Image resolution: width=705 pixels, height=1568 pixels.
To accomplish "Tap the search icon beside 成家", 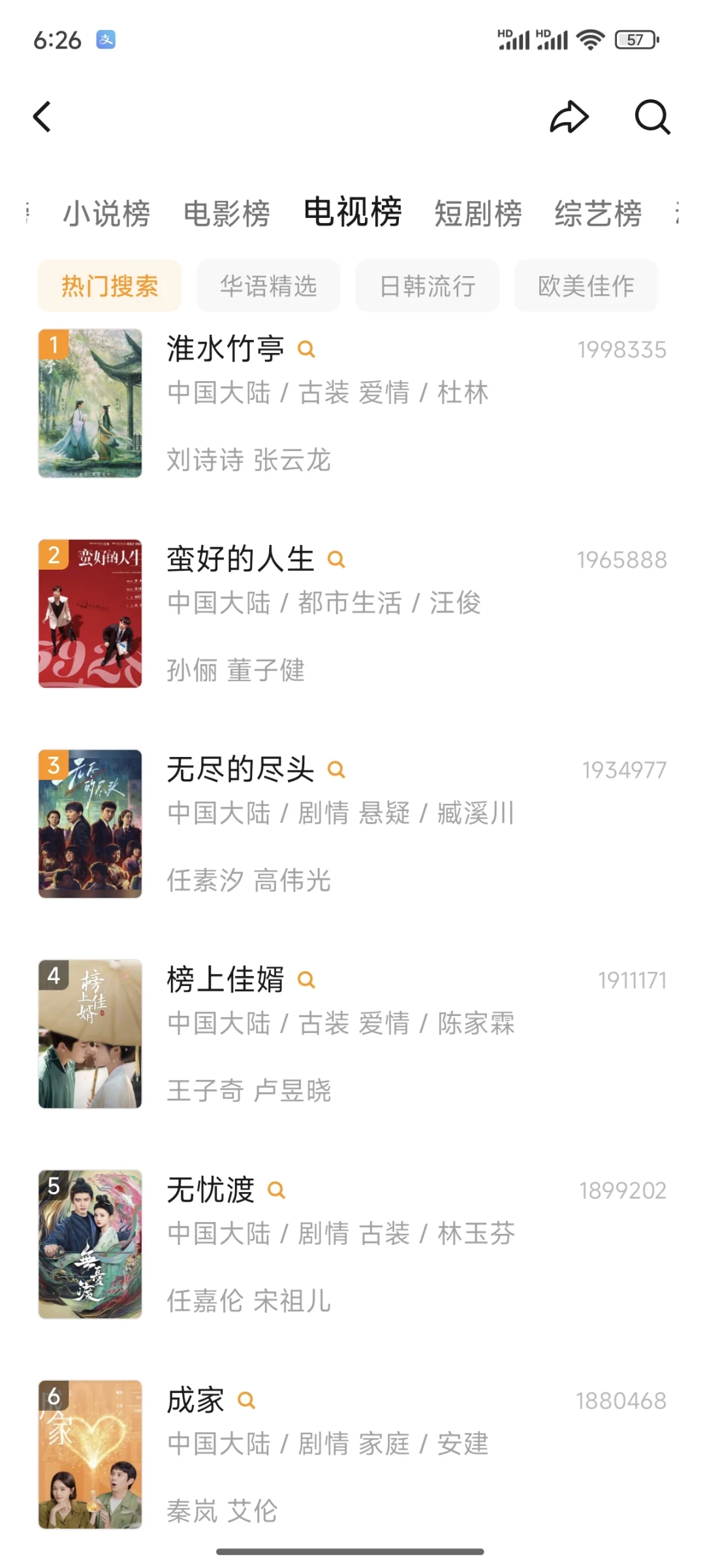I will (246, 1400).
